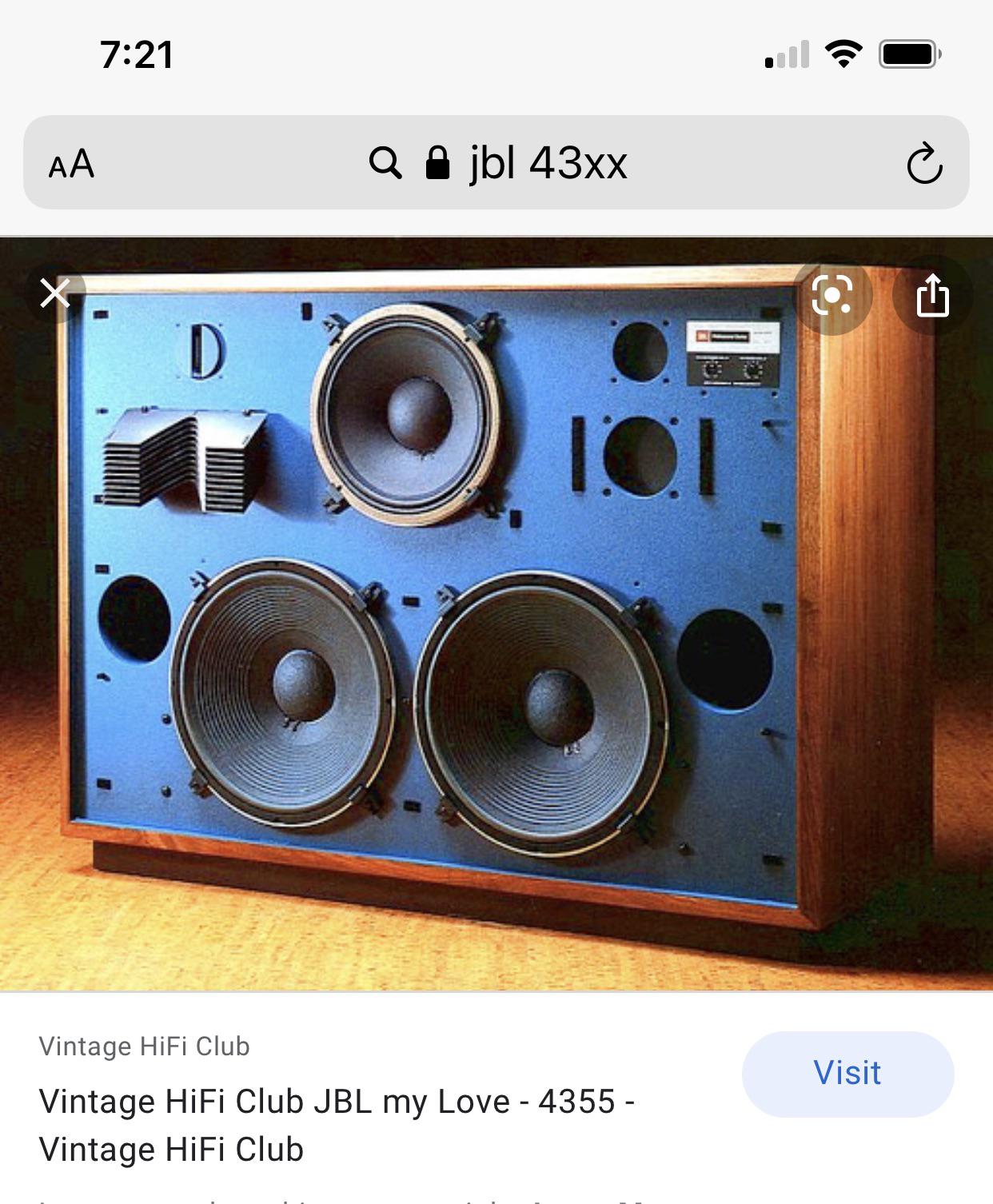993x1204 pixels.
Task: Search this image with Google Lens
Action: (831, 296)
